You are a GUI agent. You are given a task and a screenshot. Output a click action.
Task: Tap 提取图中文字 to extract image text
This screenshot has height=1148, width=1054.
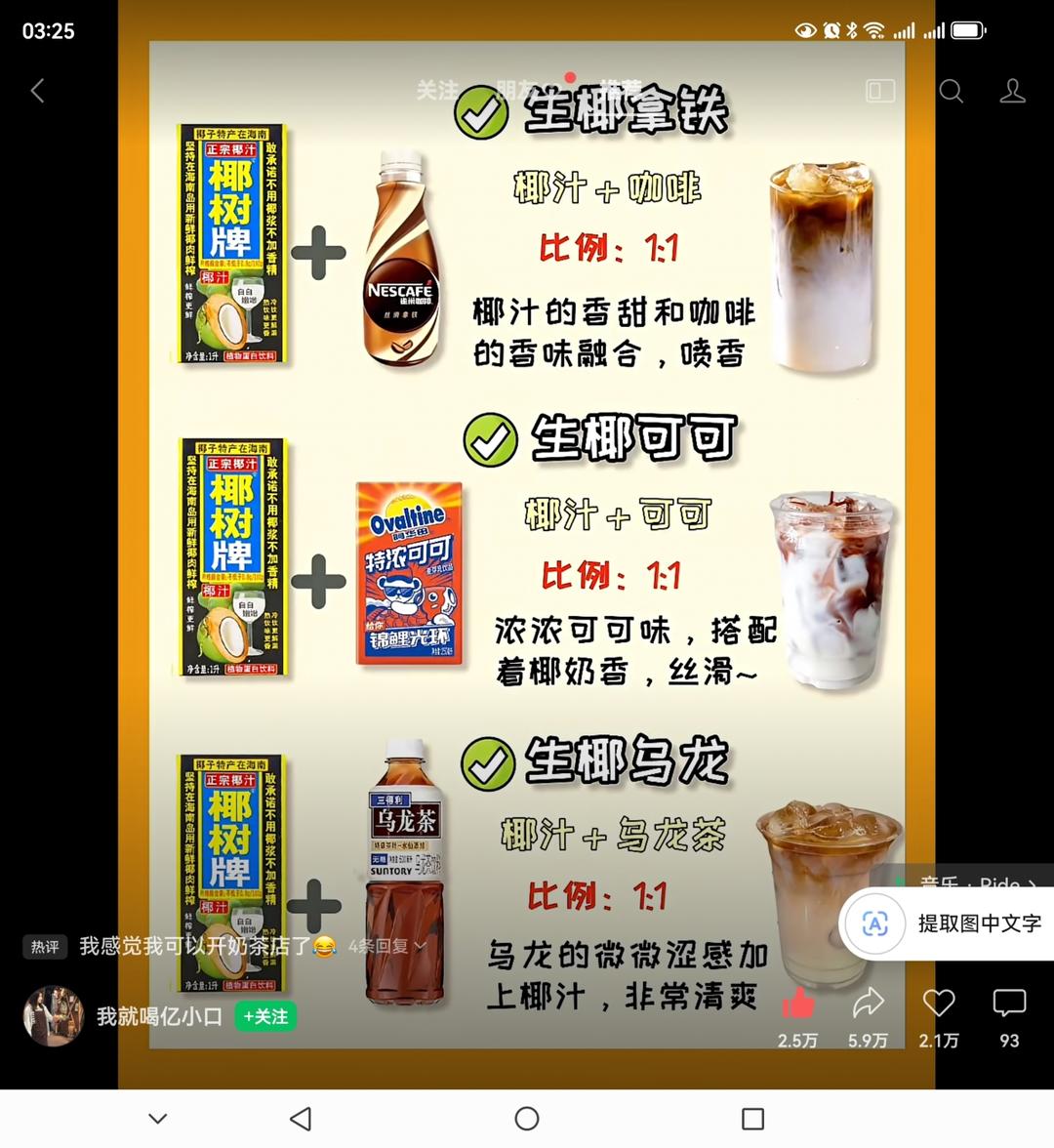[x=947, y=923]
